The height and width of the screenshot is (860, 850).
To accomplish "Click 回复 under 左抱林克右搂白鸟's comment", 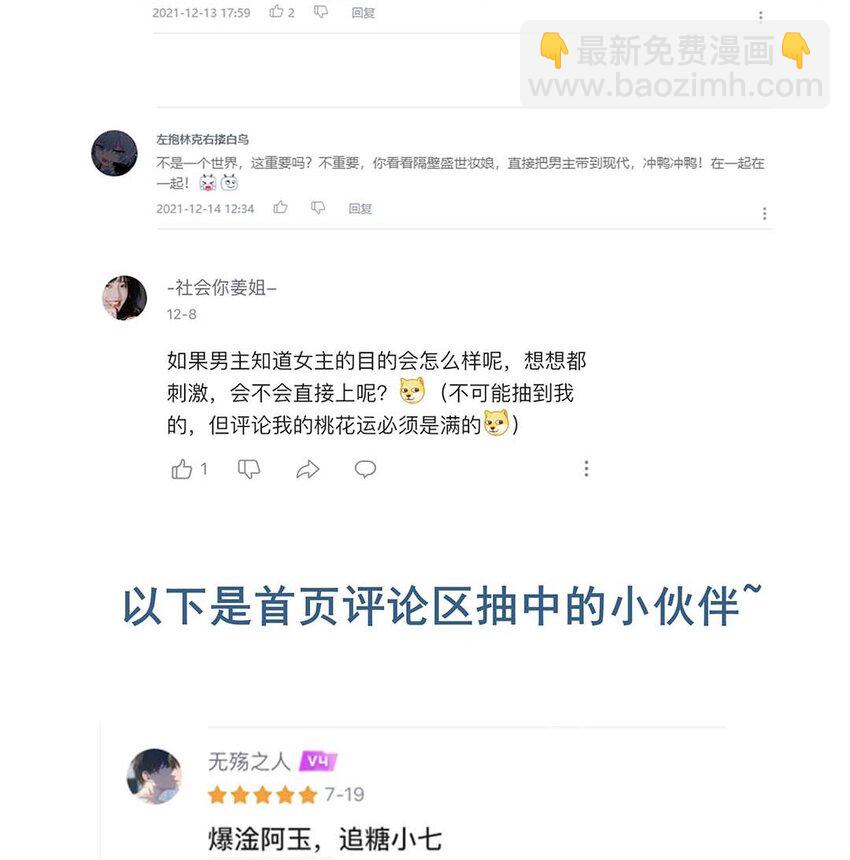I will tap(360, 209).
